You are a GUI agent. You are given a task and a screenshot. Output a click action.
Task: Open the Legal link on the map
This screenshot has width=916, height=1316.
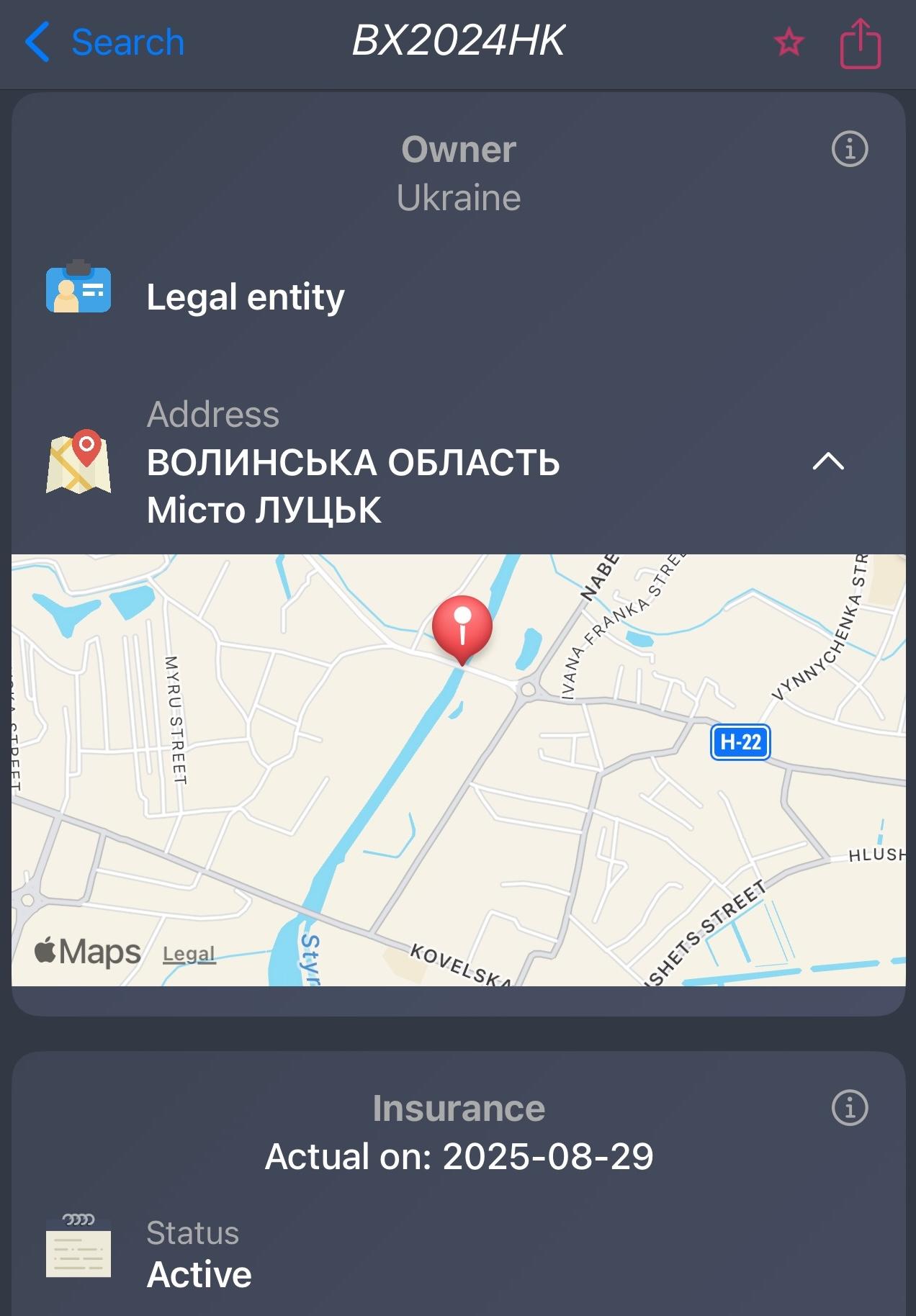click(189, 954)
